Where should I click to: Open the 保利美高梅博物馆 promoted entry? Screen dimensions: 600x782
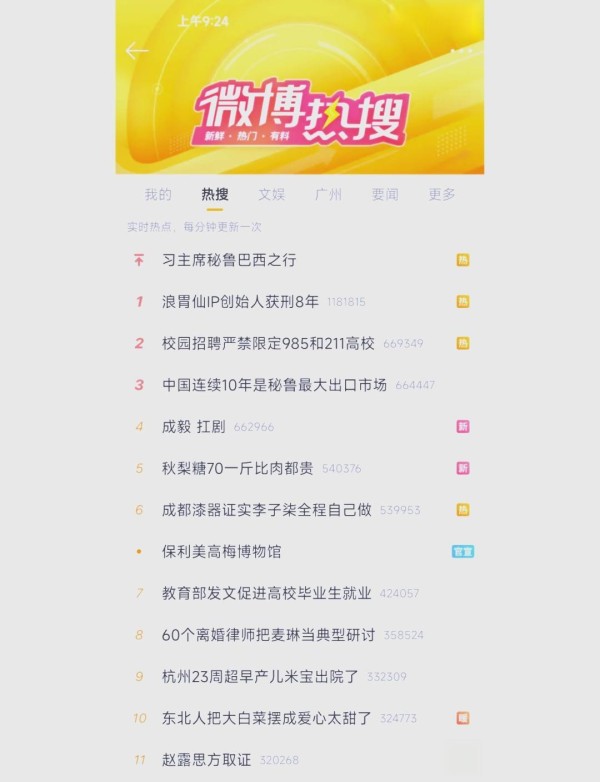coord(222,551)
